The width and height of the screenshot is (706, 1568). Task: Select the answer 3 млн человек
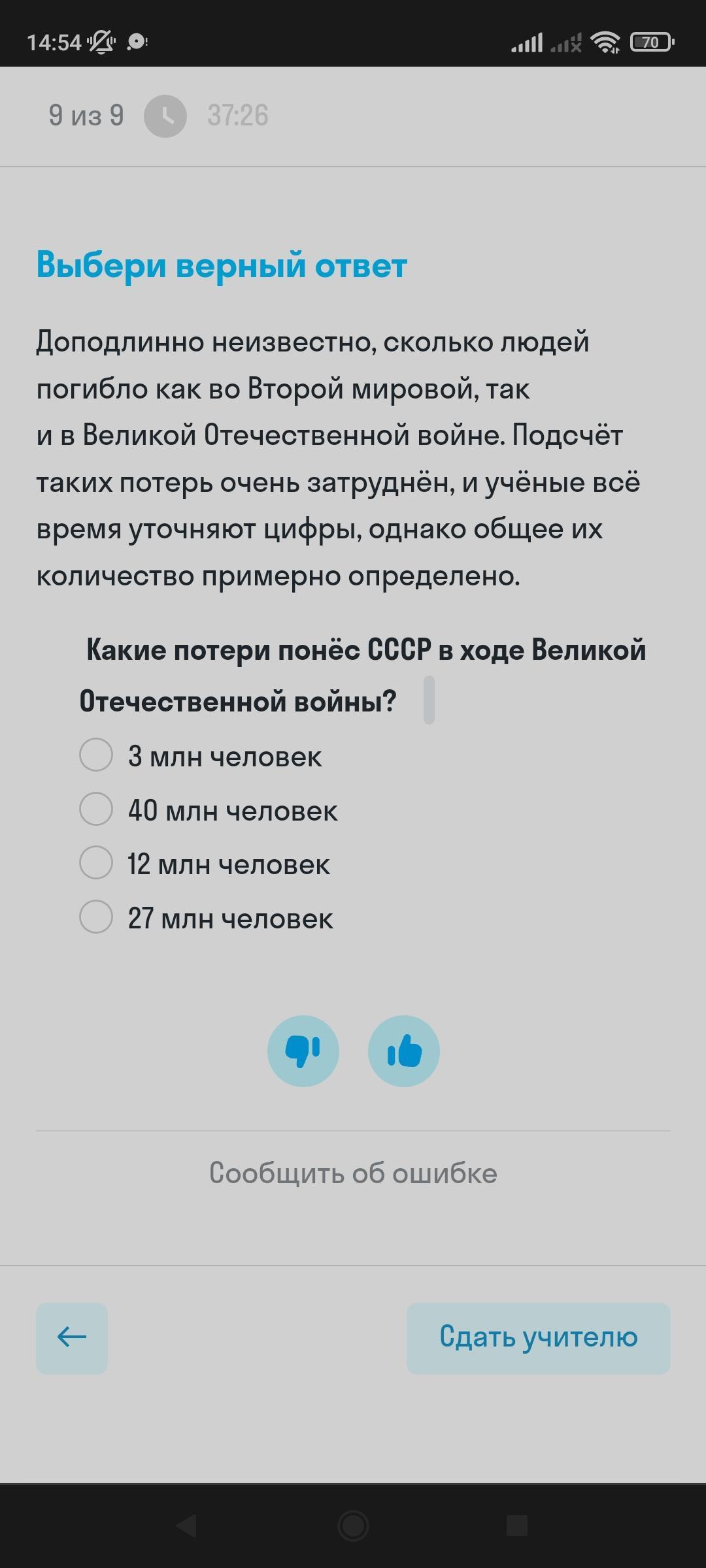(96, 755)
